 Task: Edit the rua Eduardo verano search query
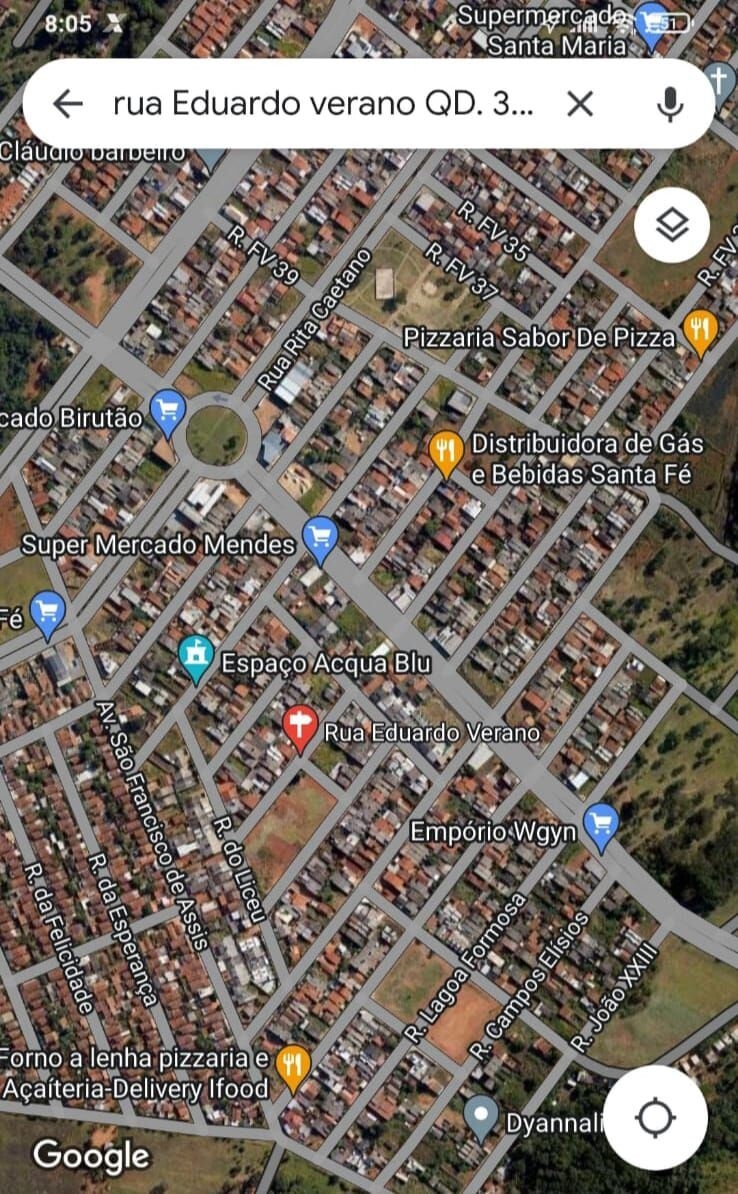click(324, 103)
